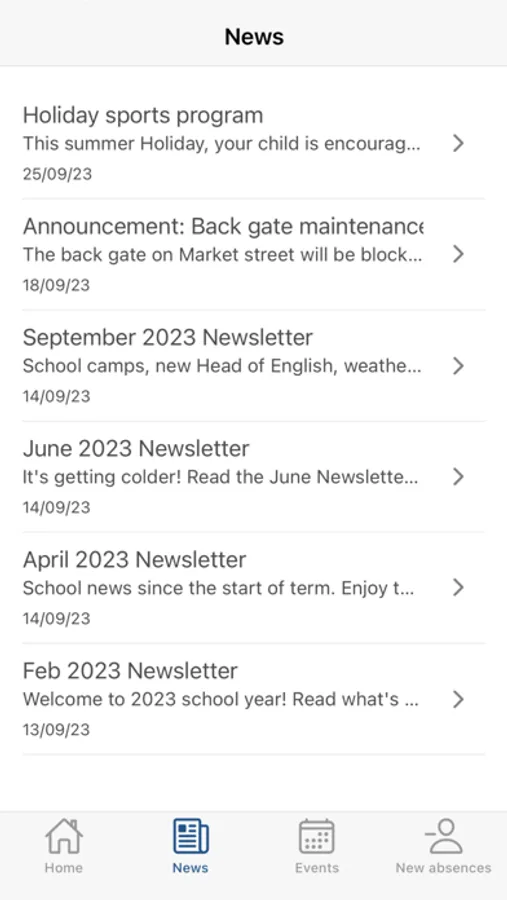This screenshot has height=900, width=507.
Task: Open the September 2023 Newsletter
Action: (253, 366)
